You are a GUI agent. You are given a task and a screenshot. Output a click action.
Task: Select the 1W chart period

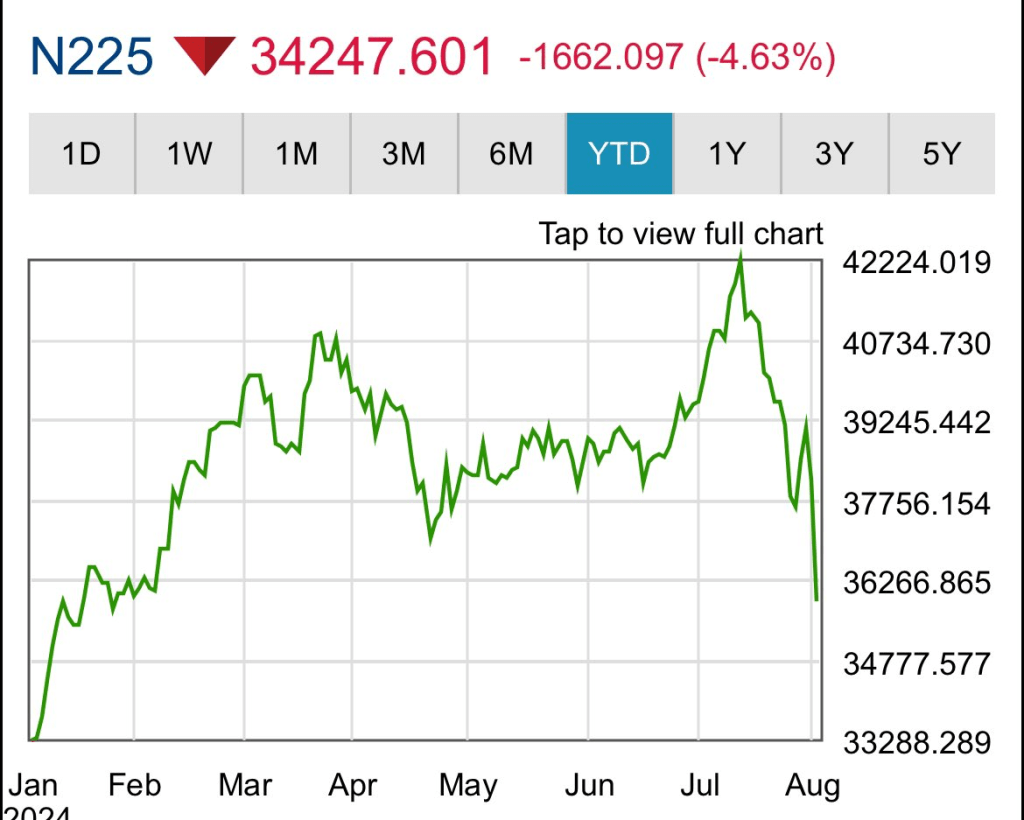tap(189, 154)
